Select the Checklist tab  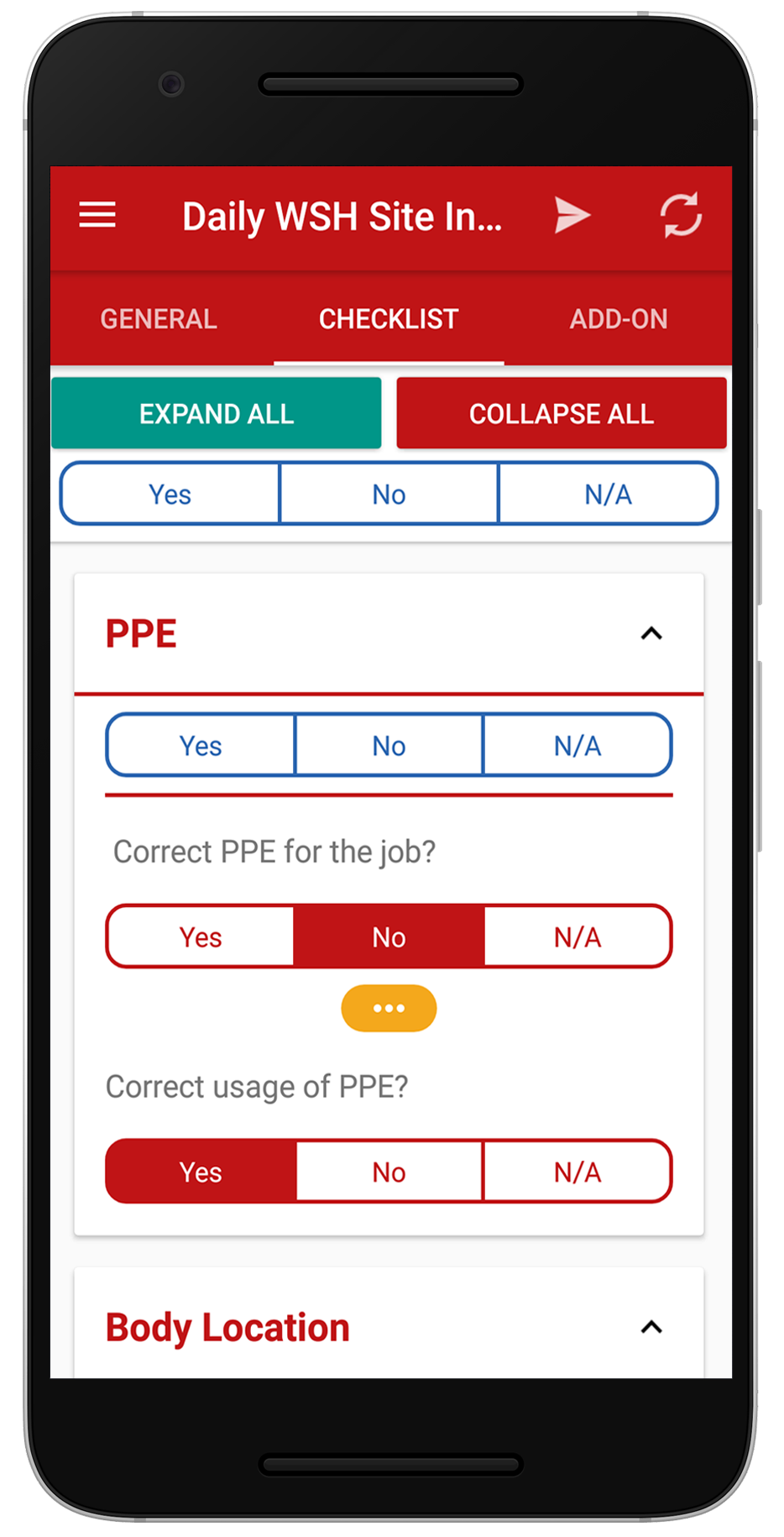(389, 319)
